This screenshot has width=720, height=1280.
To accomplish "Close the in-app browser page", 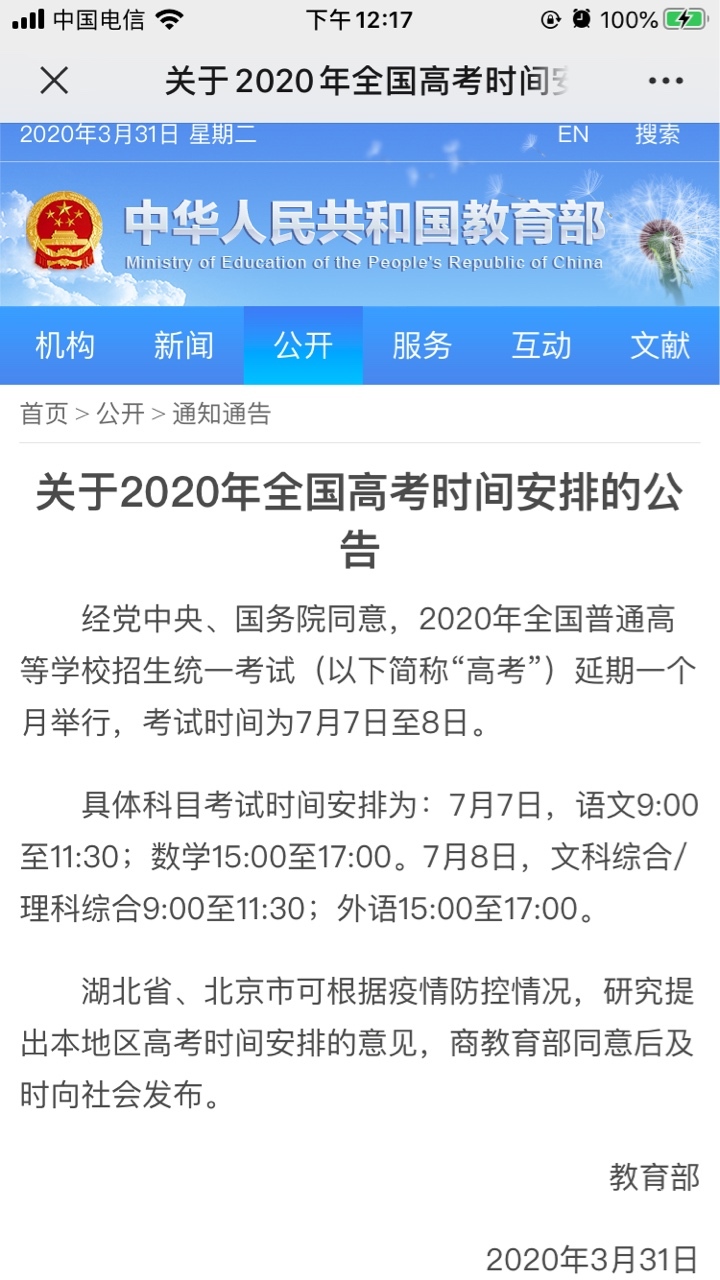I will click(54, 81).
